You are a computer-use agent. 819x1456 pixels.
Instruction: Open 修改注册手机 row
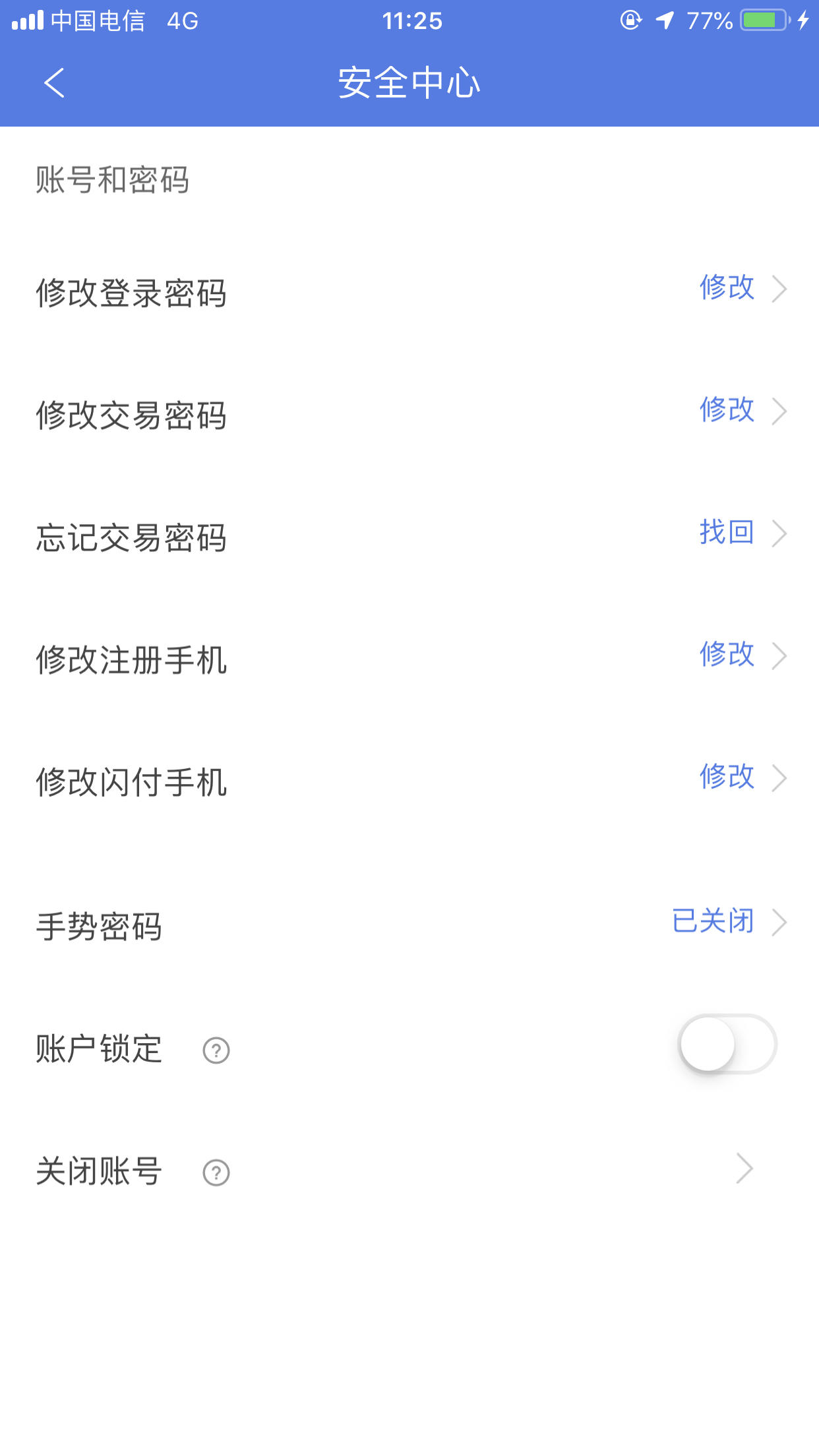point(409,658)
